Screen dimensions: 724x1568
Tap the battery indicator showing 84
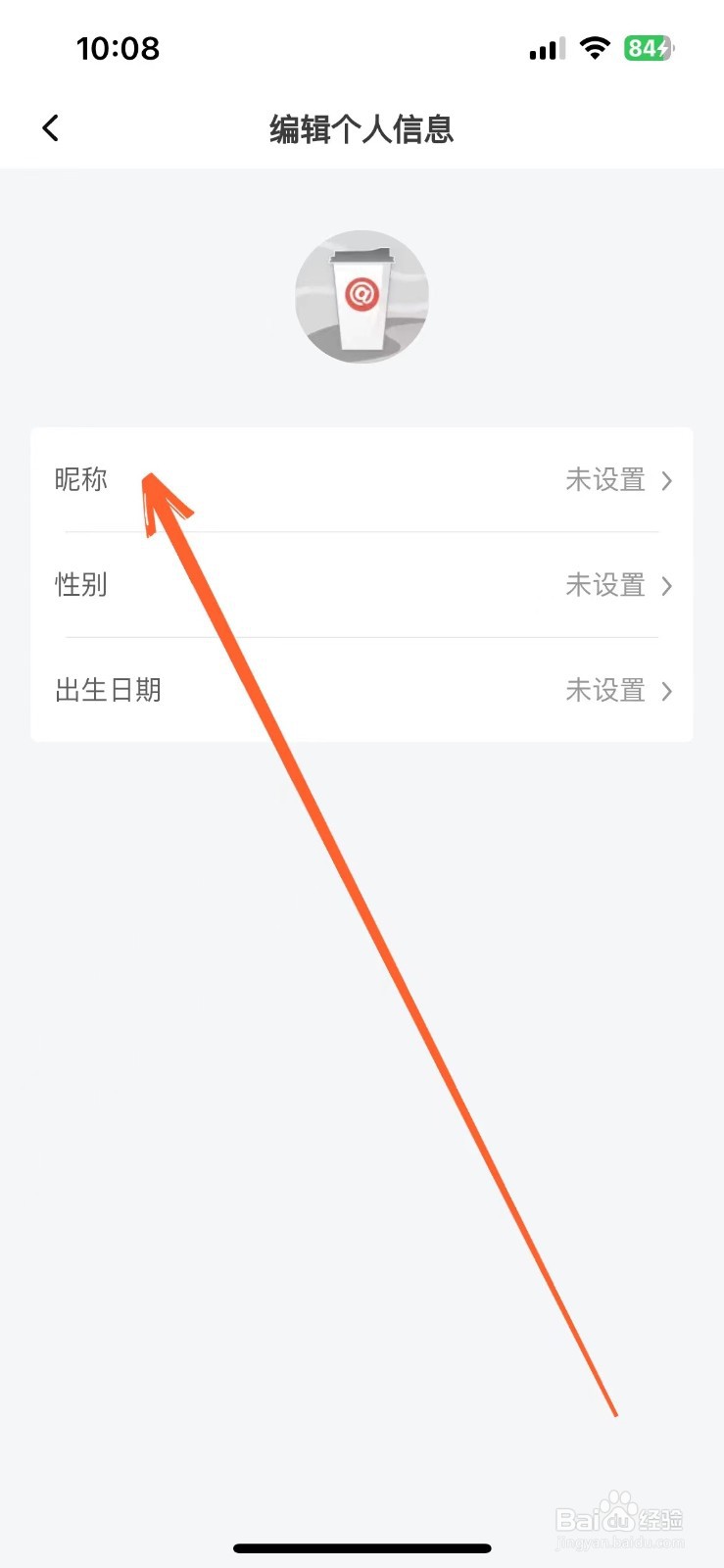click(x=648, y=47)
